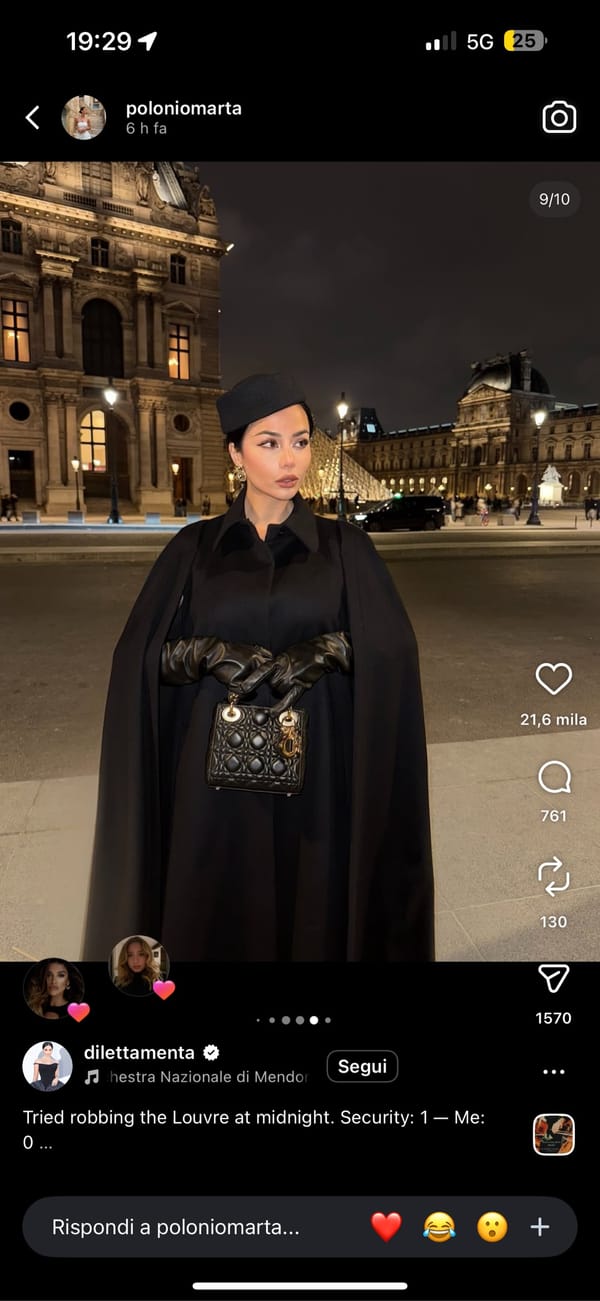Open the three-dot overflow menu
This screenshot has width=600, height=1301.
(x=553, y=1071)
